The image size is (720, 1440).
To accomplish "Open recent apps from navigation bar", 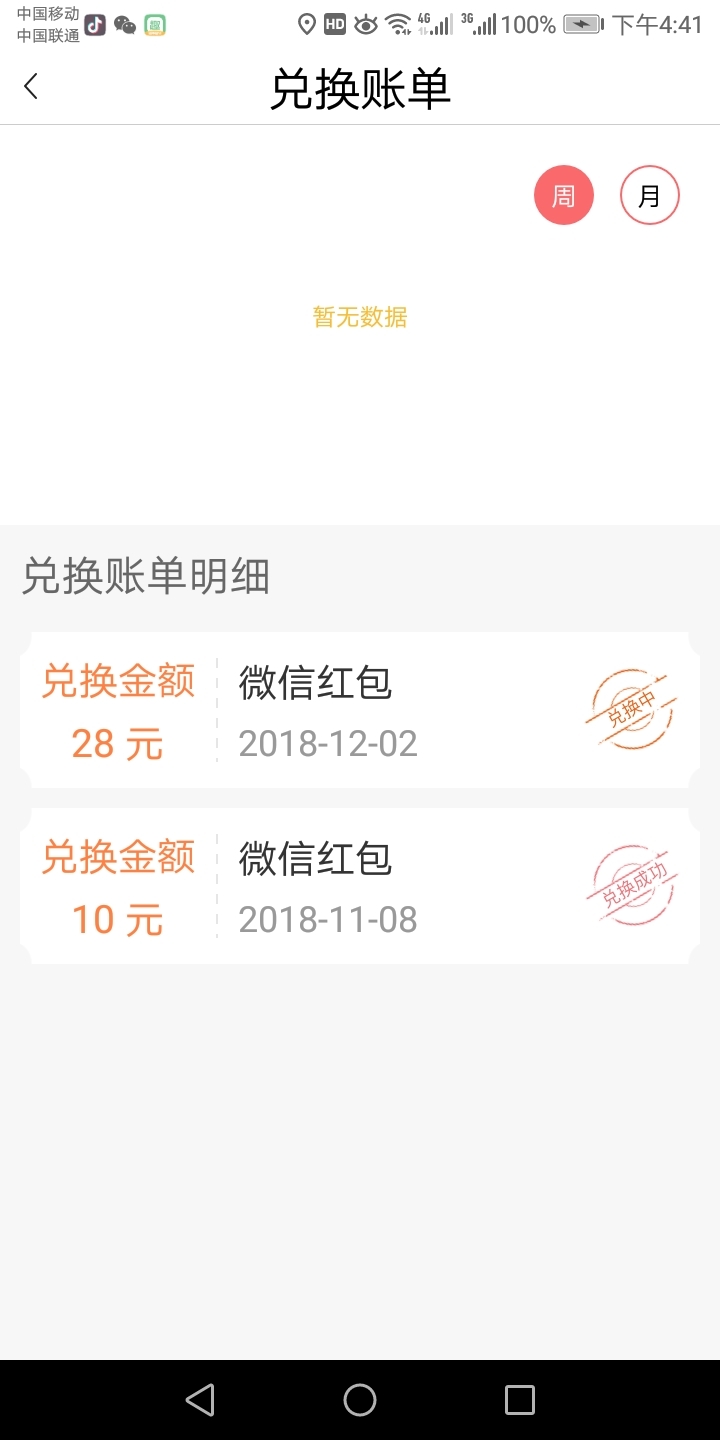I will [519, 1400].
